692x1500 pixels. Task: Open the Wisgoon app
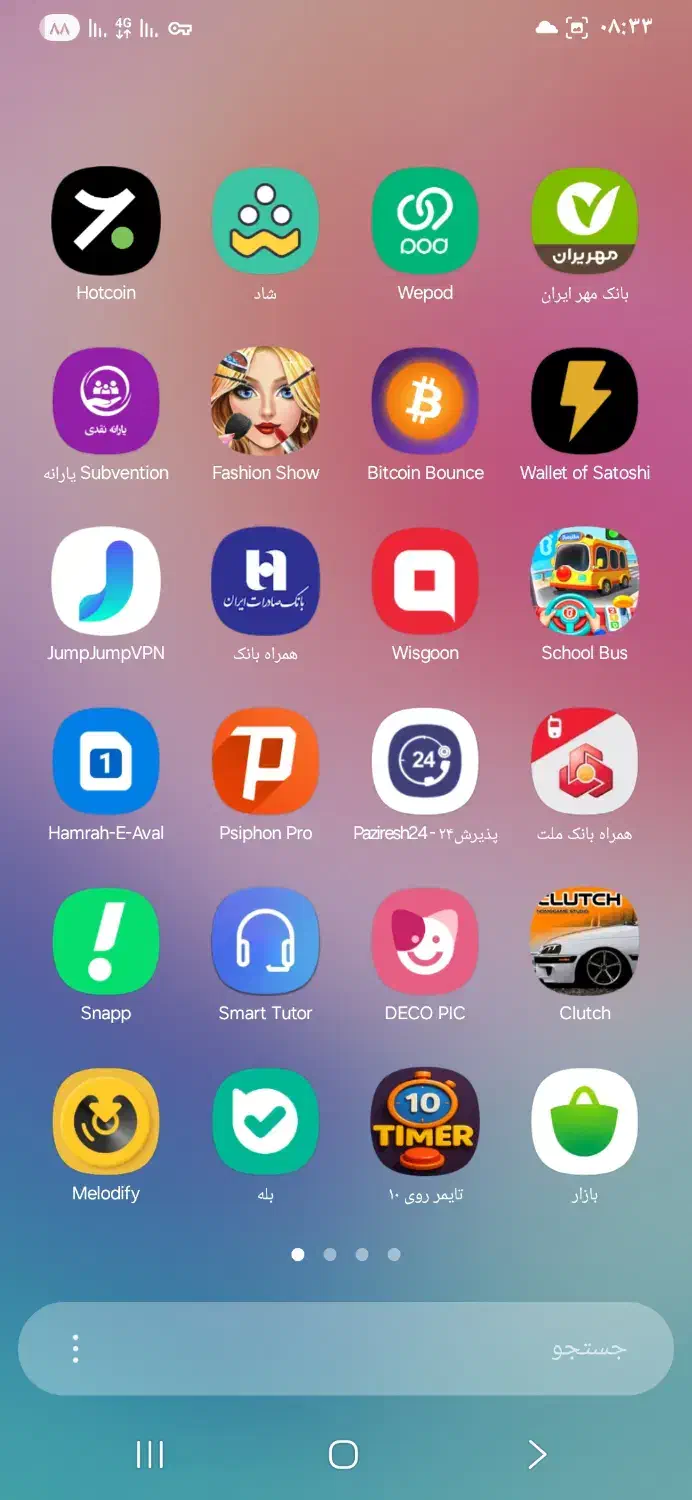click(425, 581)
